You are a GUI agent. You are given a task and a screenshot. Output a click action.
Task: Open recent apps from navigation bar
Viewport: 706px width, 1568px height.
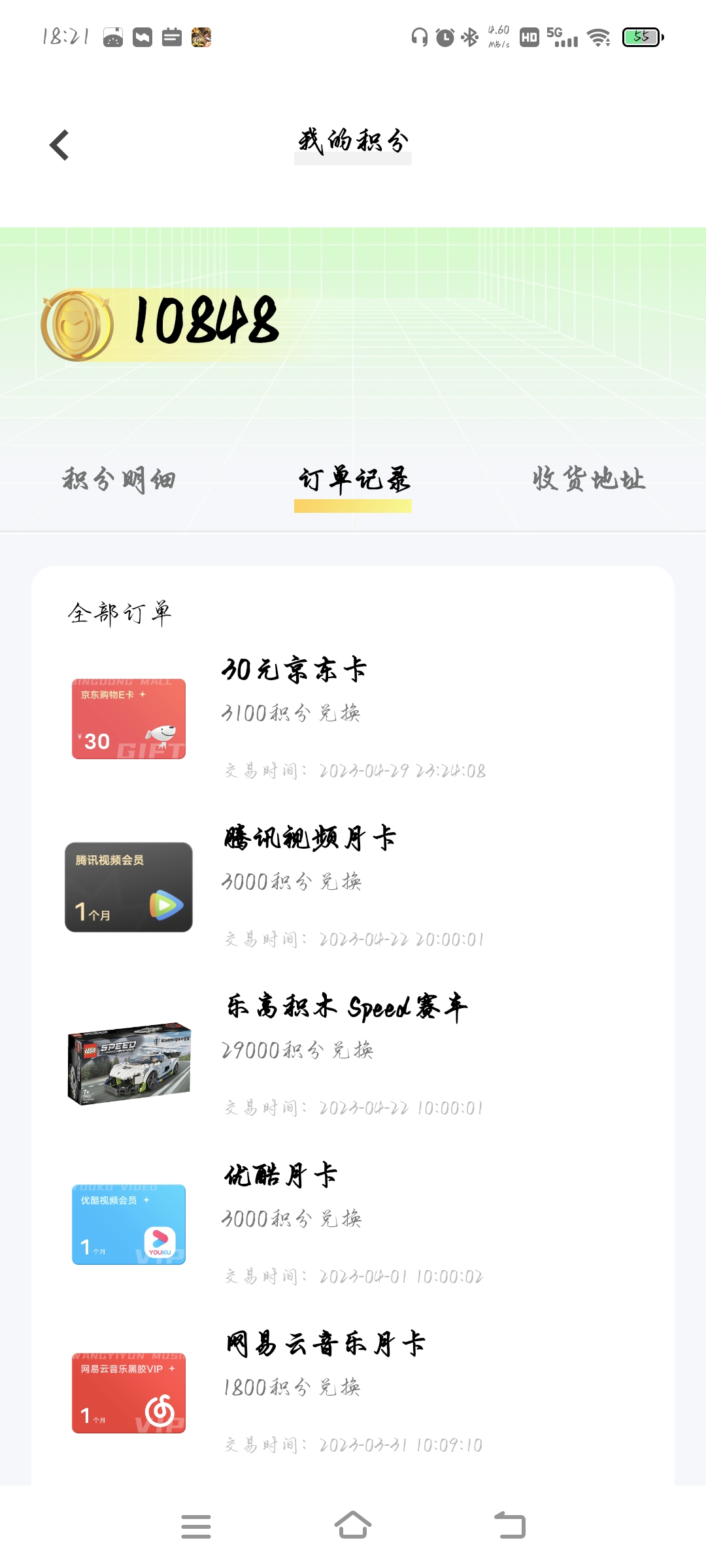click(x=196, y=1526)
